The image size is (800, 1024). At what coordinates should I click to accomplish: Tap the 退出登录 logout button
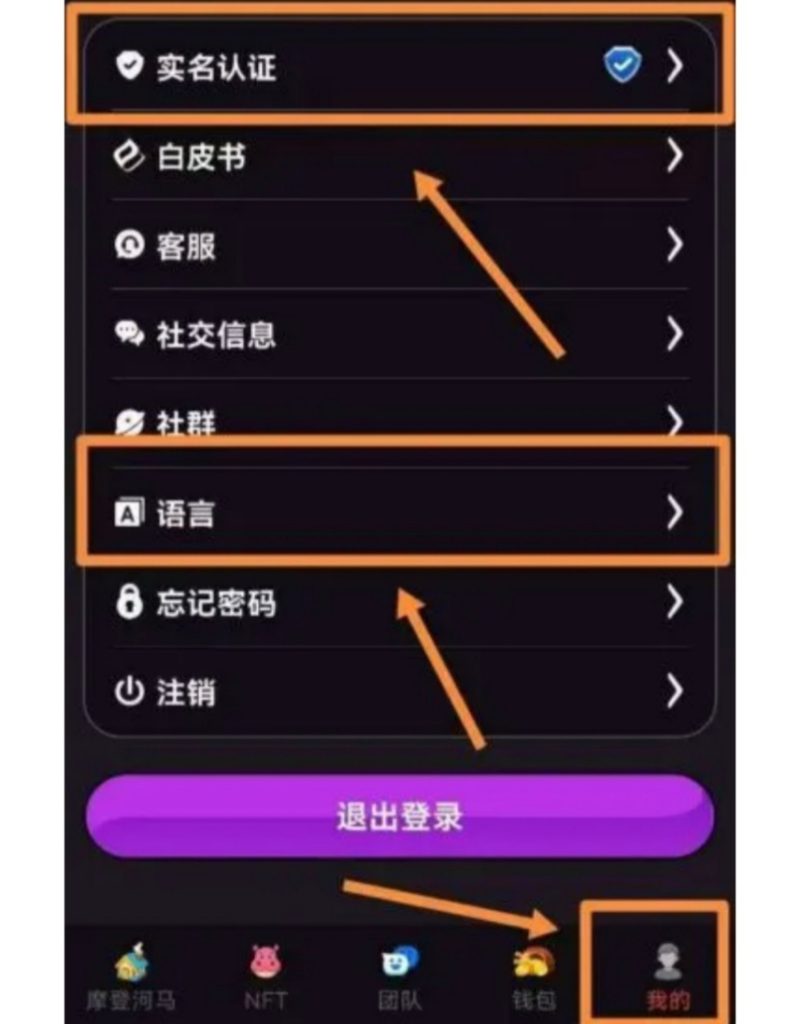[x=400, y=816]
